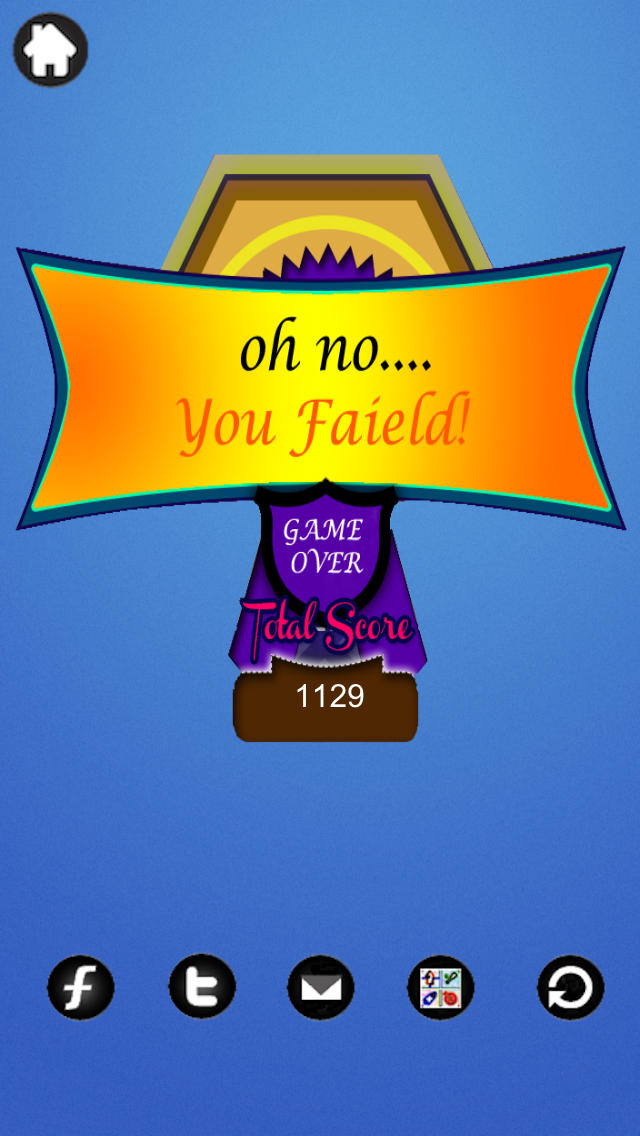Restart the game with replay icon
The width and height of the screenshot is (640, 1136).
pos(570,987)
